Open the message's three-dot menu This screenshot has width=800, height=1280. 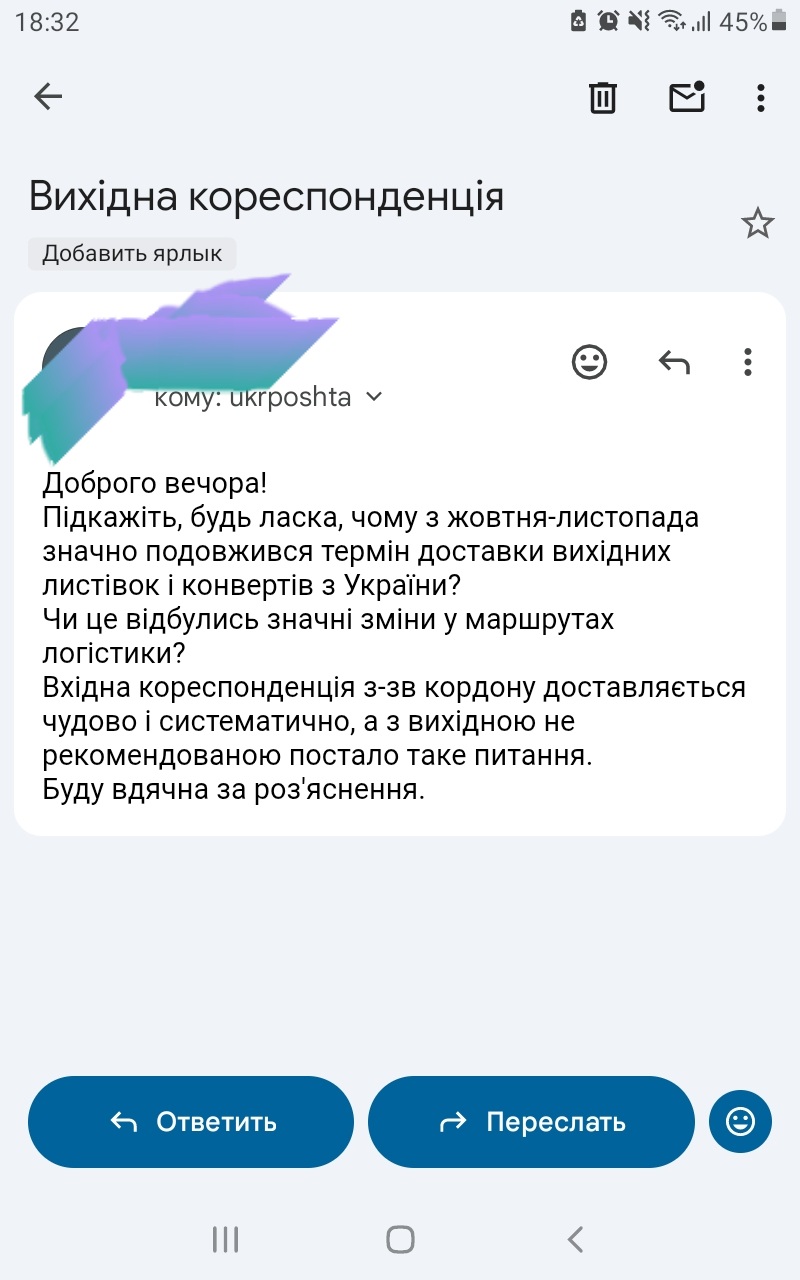pyautogui.click(x=747, y=362)
